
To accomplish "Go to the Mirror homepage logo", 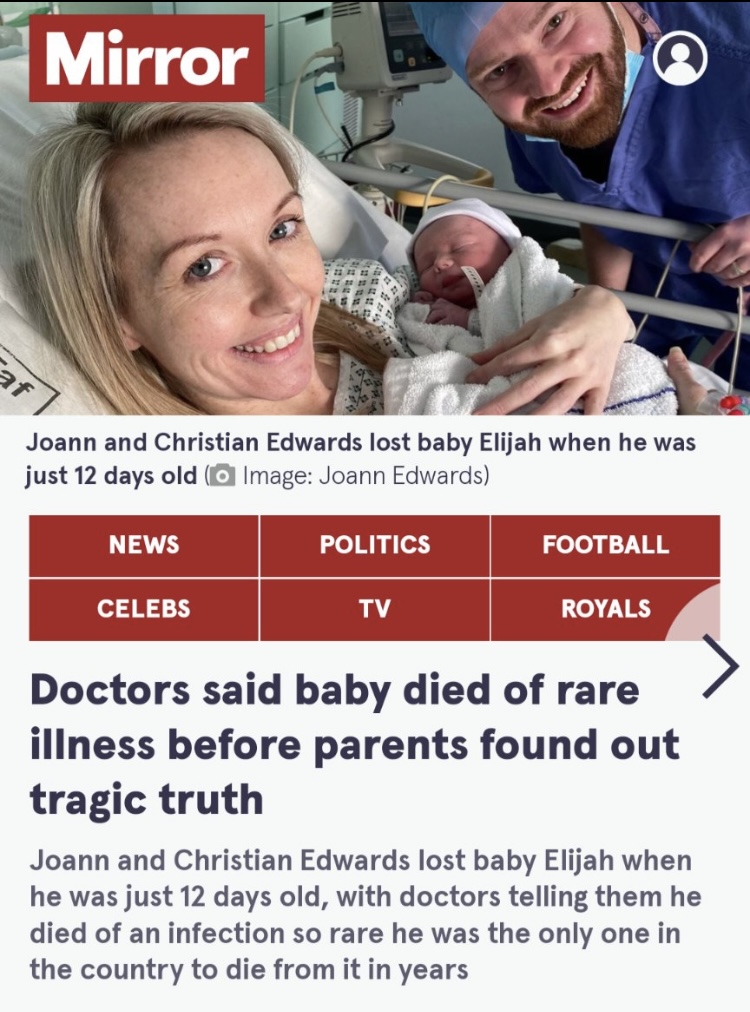I will 147,59.
